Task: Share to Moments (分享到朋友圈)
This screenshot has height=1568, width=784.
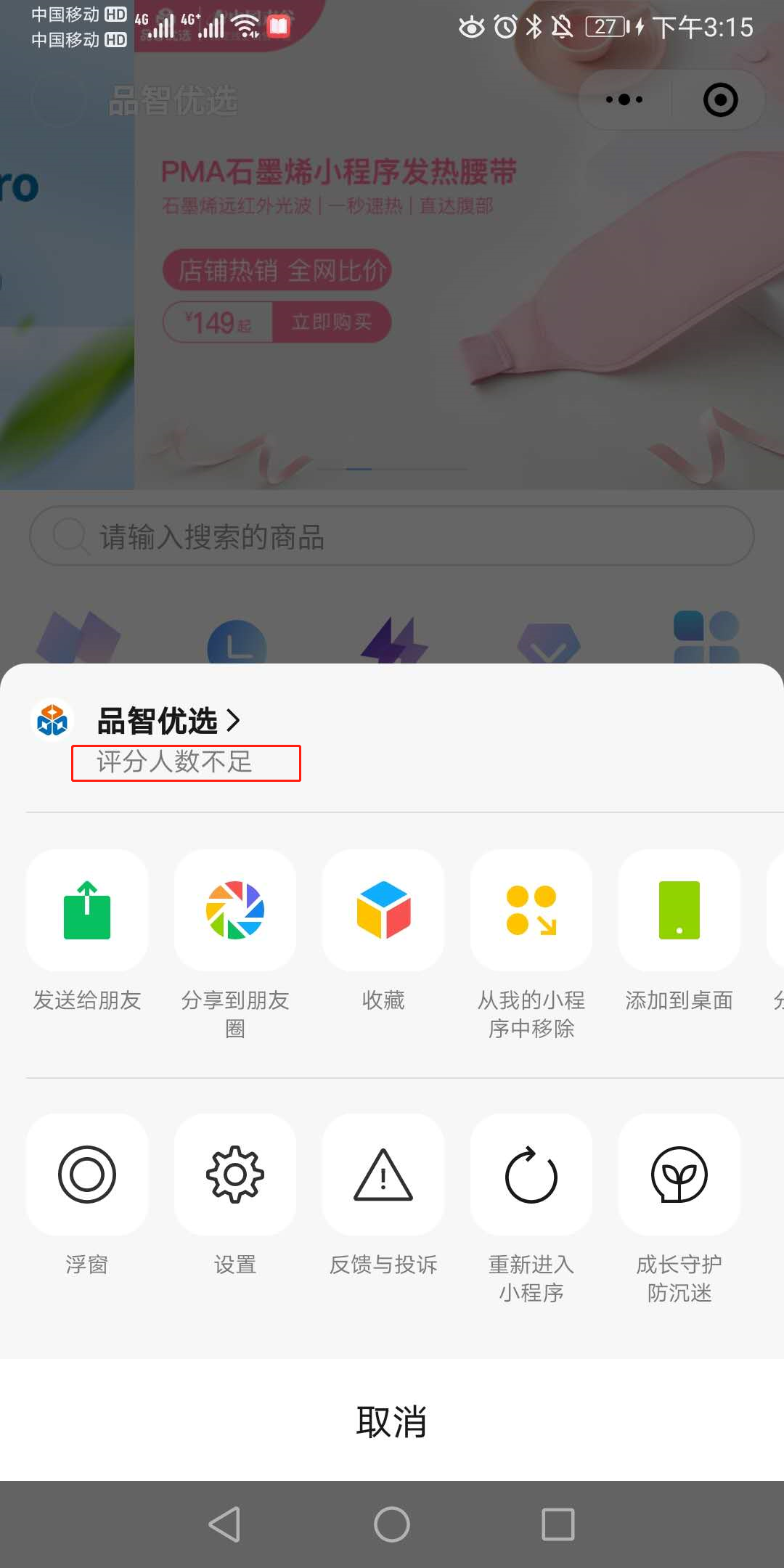Action: (x=235, y=910)
